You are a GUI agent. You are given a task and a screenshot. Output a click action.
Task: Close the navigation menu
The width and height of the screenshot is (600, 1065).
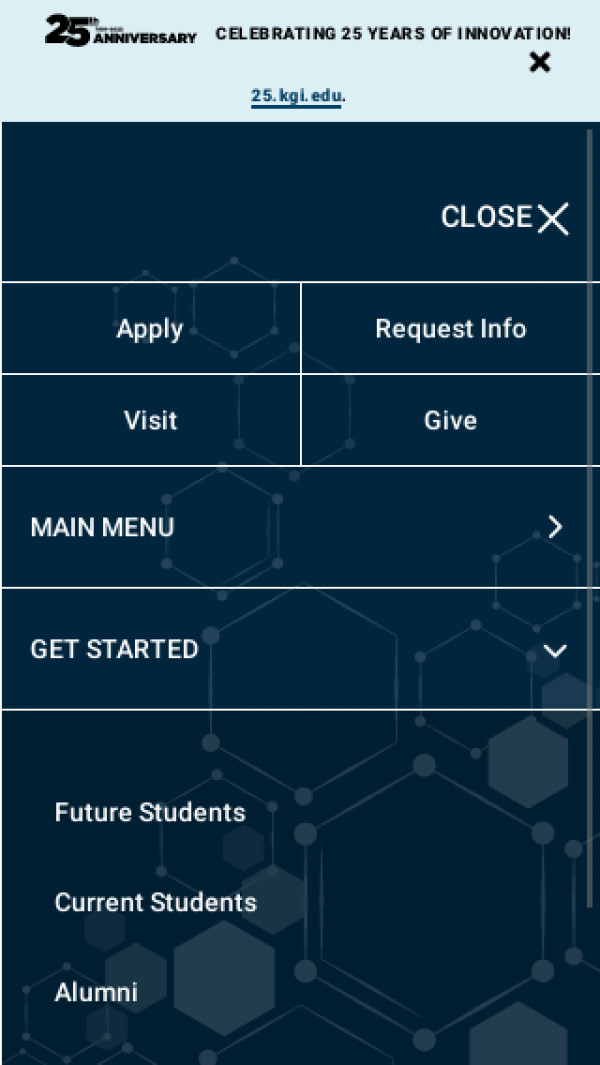pyautogui.click(x=505, y=217)
